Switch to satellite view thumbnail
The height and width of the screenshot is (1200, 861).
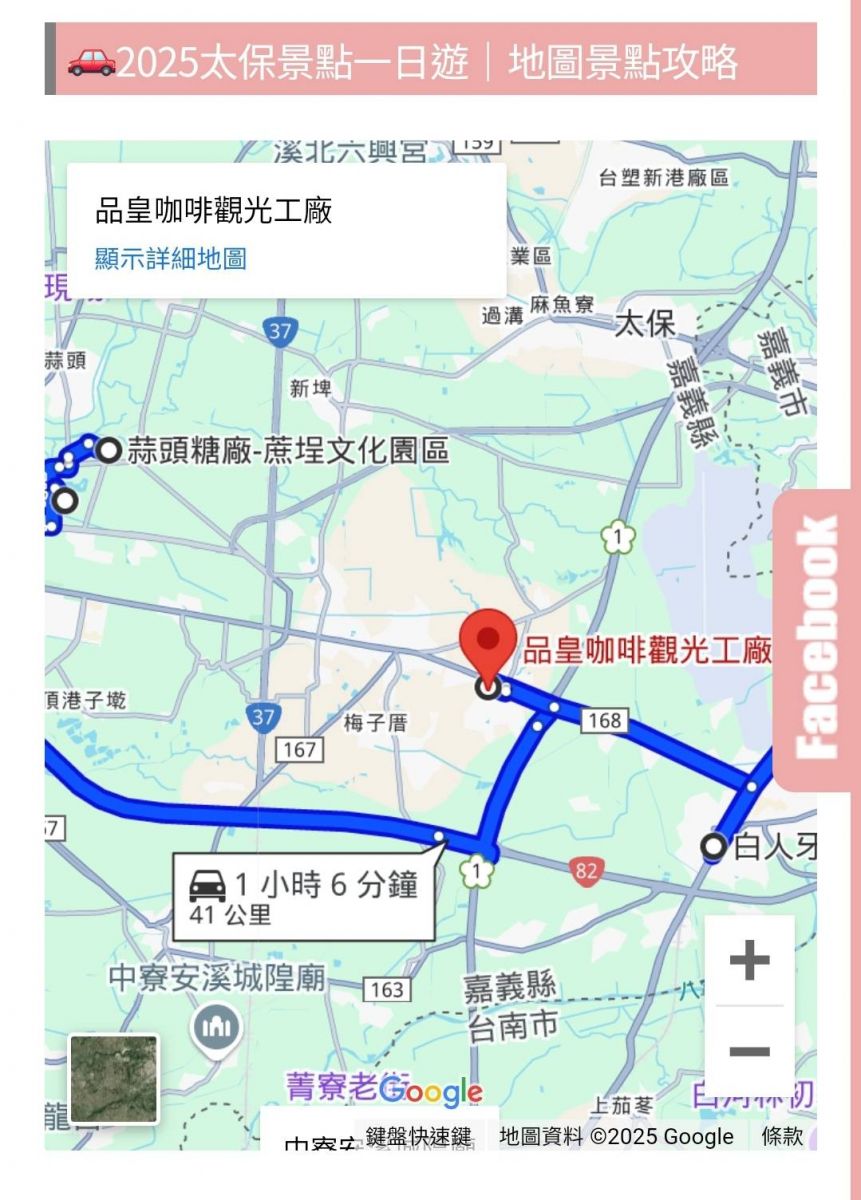click(113, 1079)
